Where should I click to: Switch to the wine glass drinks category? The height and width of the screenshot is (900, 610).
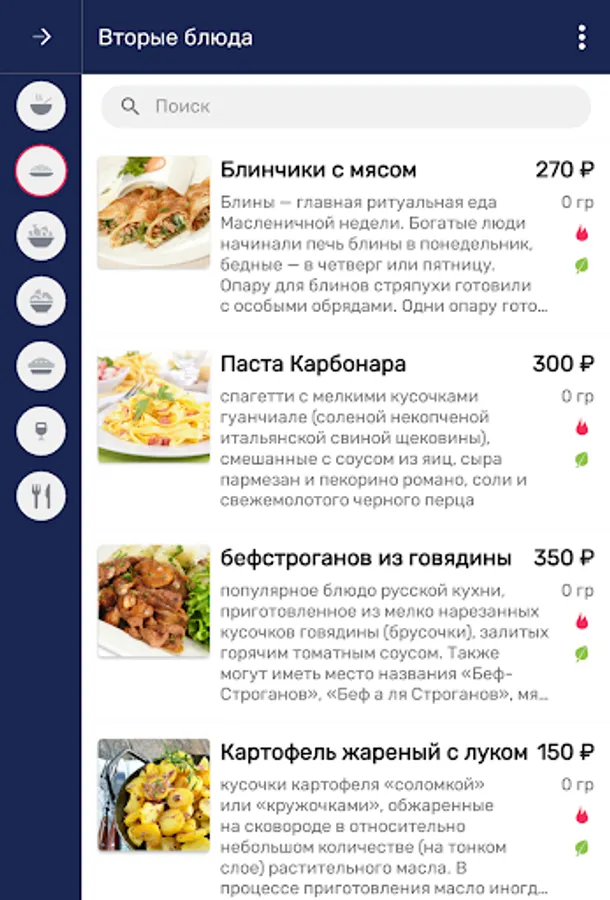pyautogui.click(x=41, y=431)
